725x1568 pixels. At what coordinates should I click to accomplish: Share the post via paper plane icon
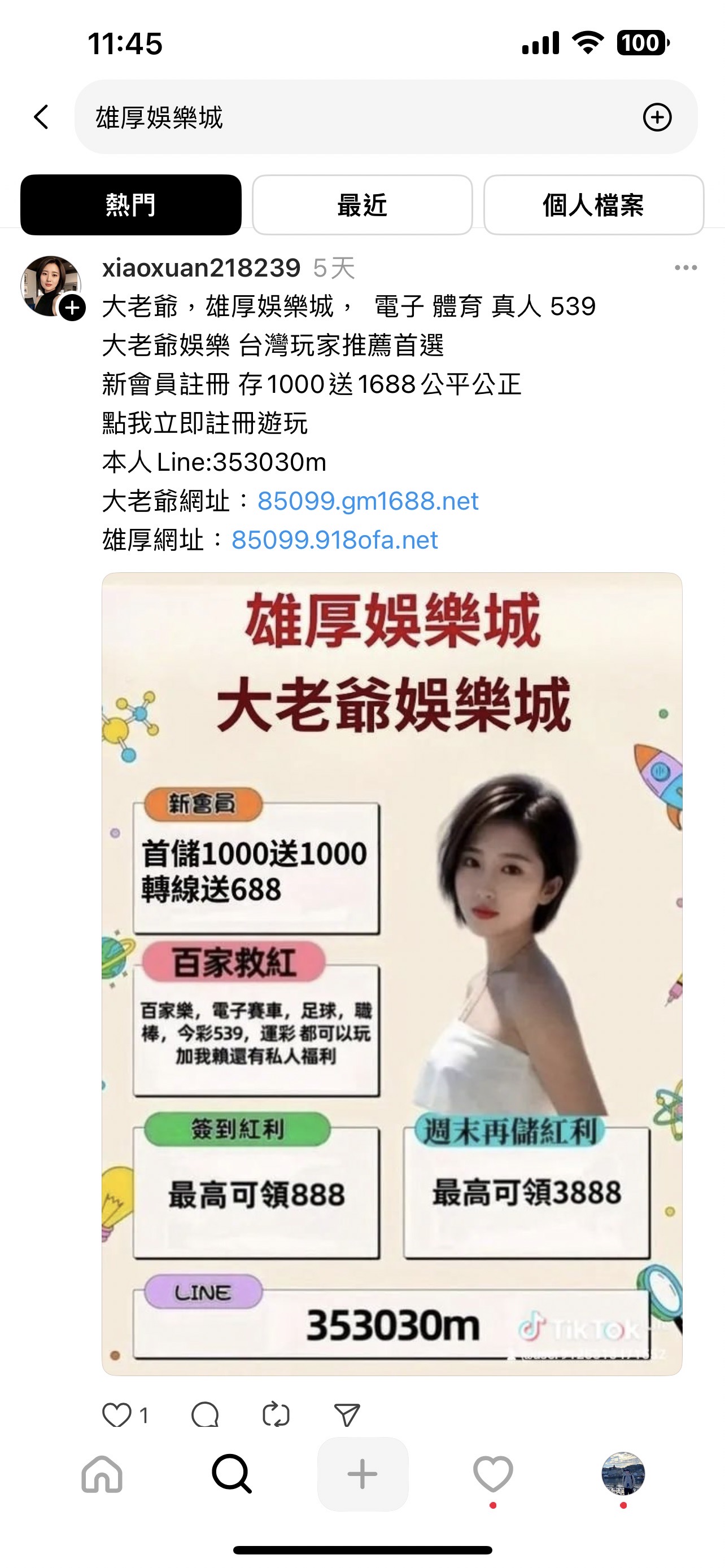(x=347, y=1415)
